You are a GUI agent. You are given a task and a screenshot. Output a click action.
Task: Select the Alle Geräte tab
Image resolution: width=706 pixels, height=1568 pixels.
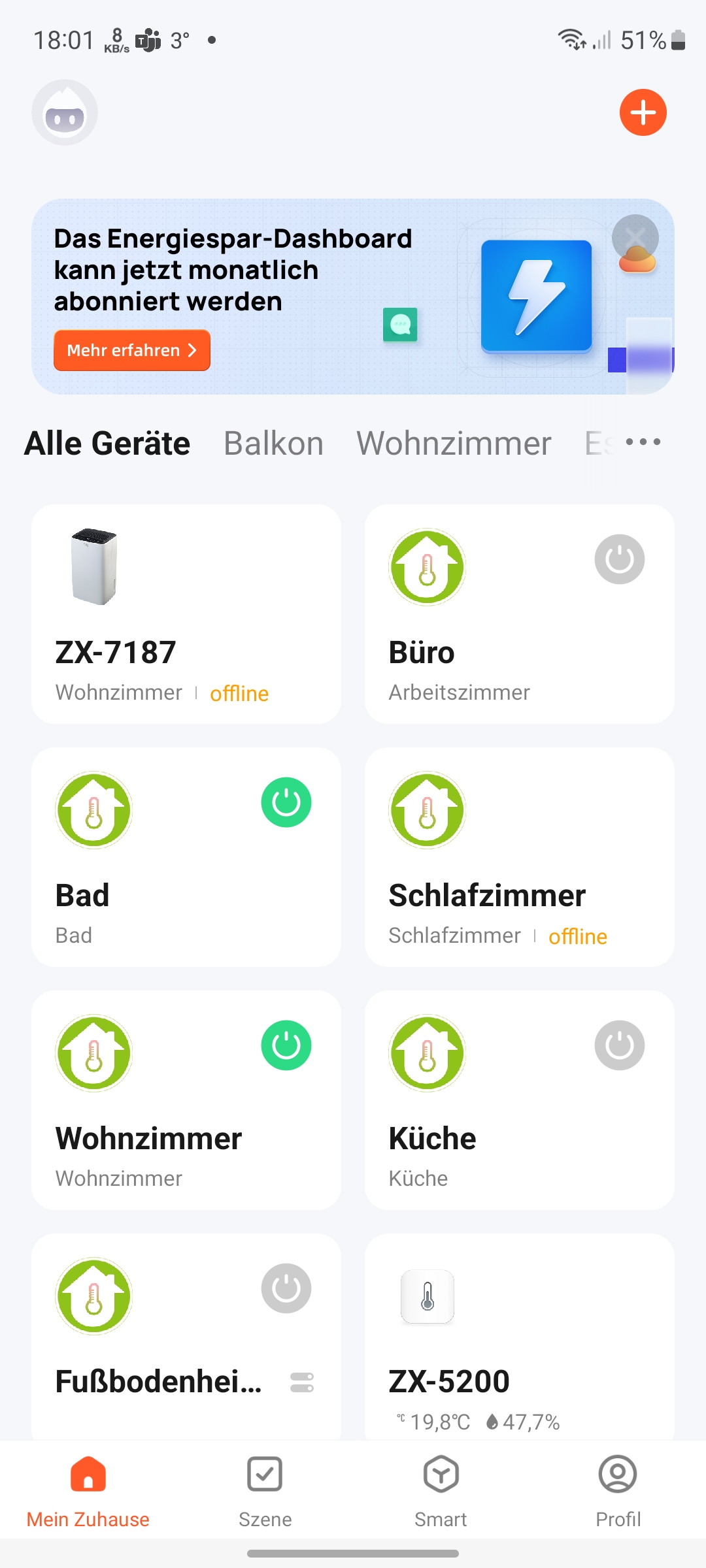[x=107, y=444]
